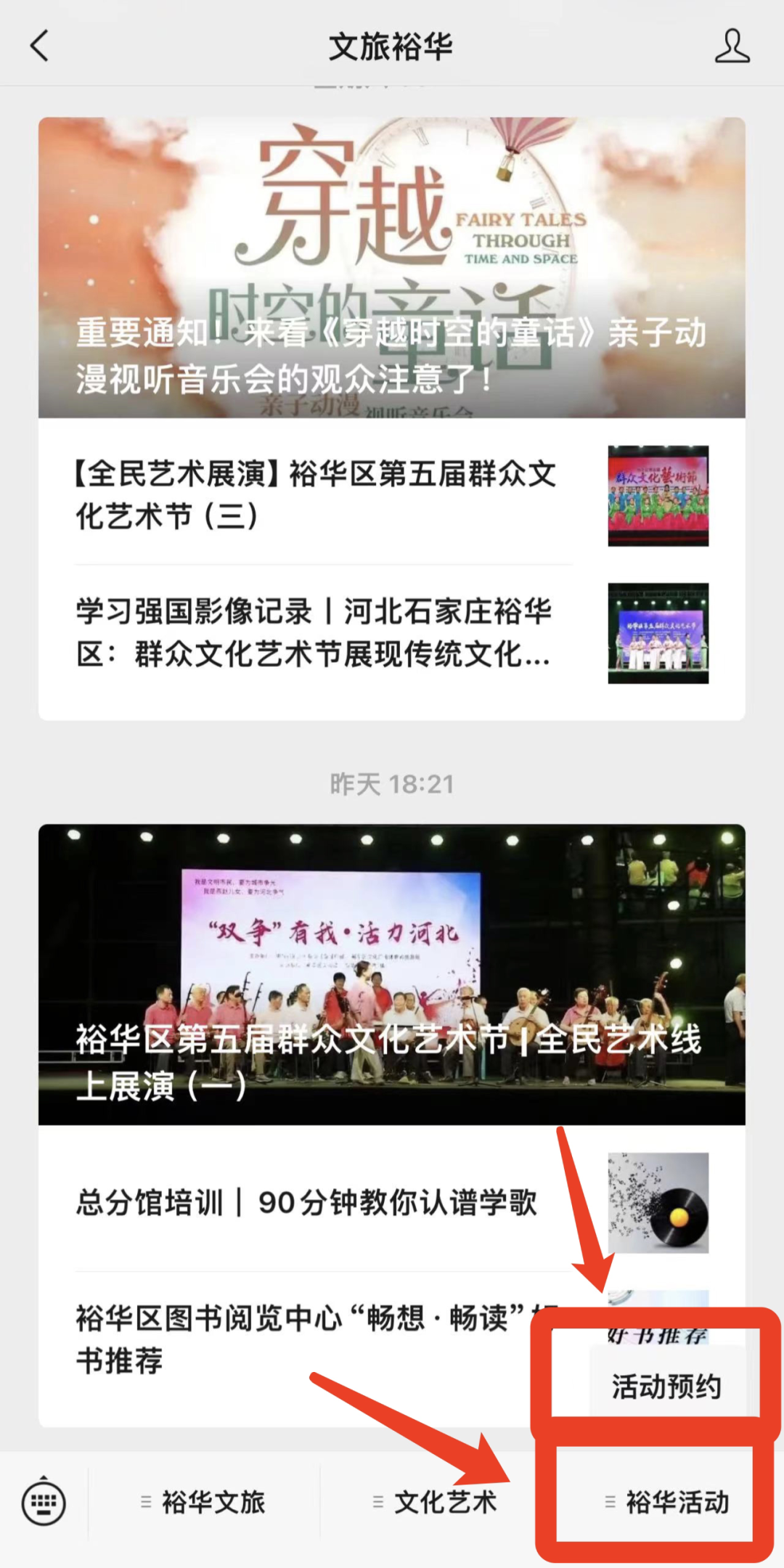Open the account profile icon
Screen dimensions: 784x1568
pos(732,46)
